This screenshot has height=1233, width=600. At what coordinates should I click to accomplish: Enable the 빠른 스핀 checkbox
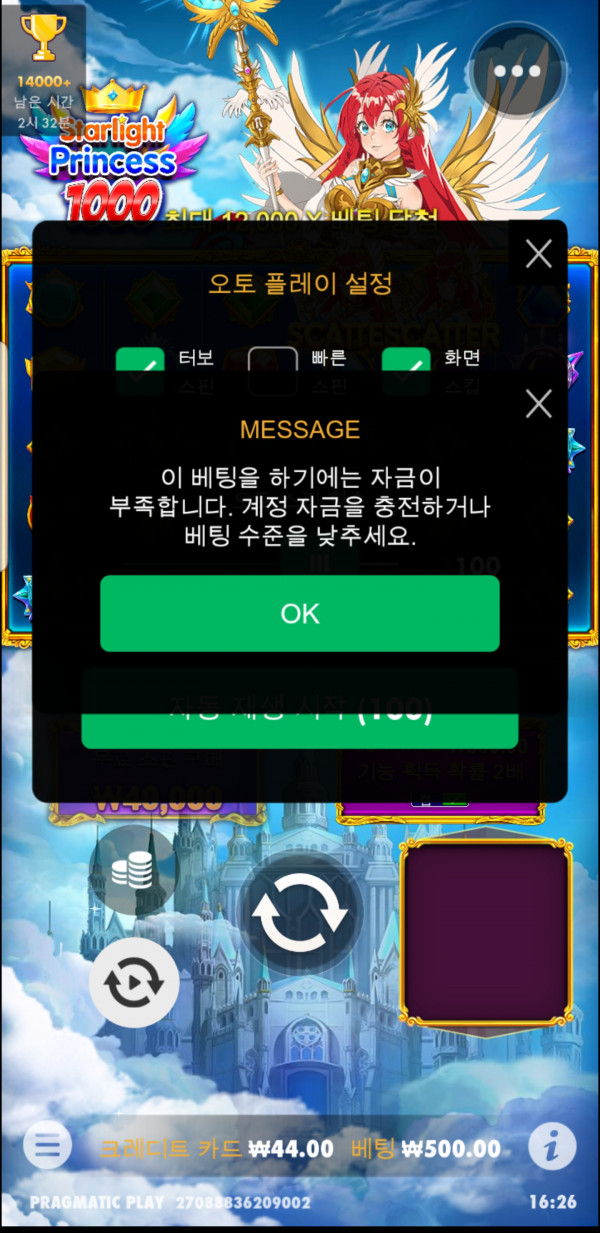(x=272, y=370)
